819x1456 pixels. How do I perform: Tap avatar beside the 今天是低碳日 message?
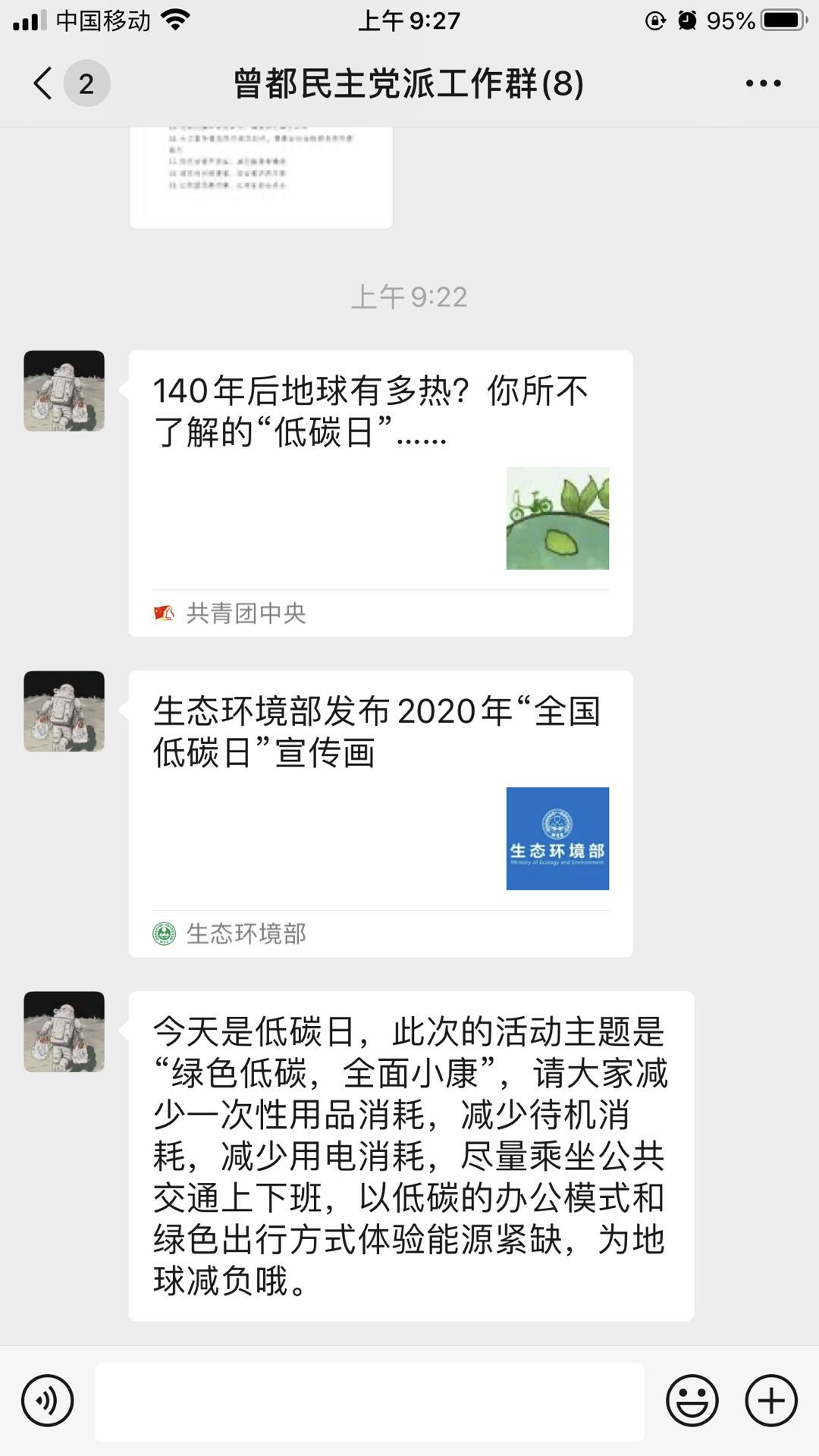tap(64, 1031)
